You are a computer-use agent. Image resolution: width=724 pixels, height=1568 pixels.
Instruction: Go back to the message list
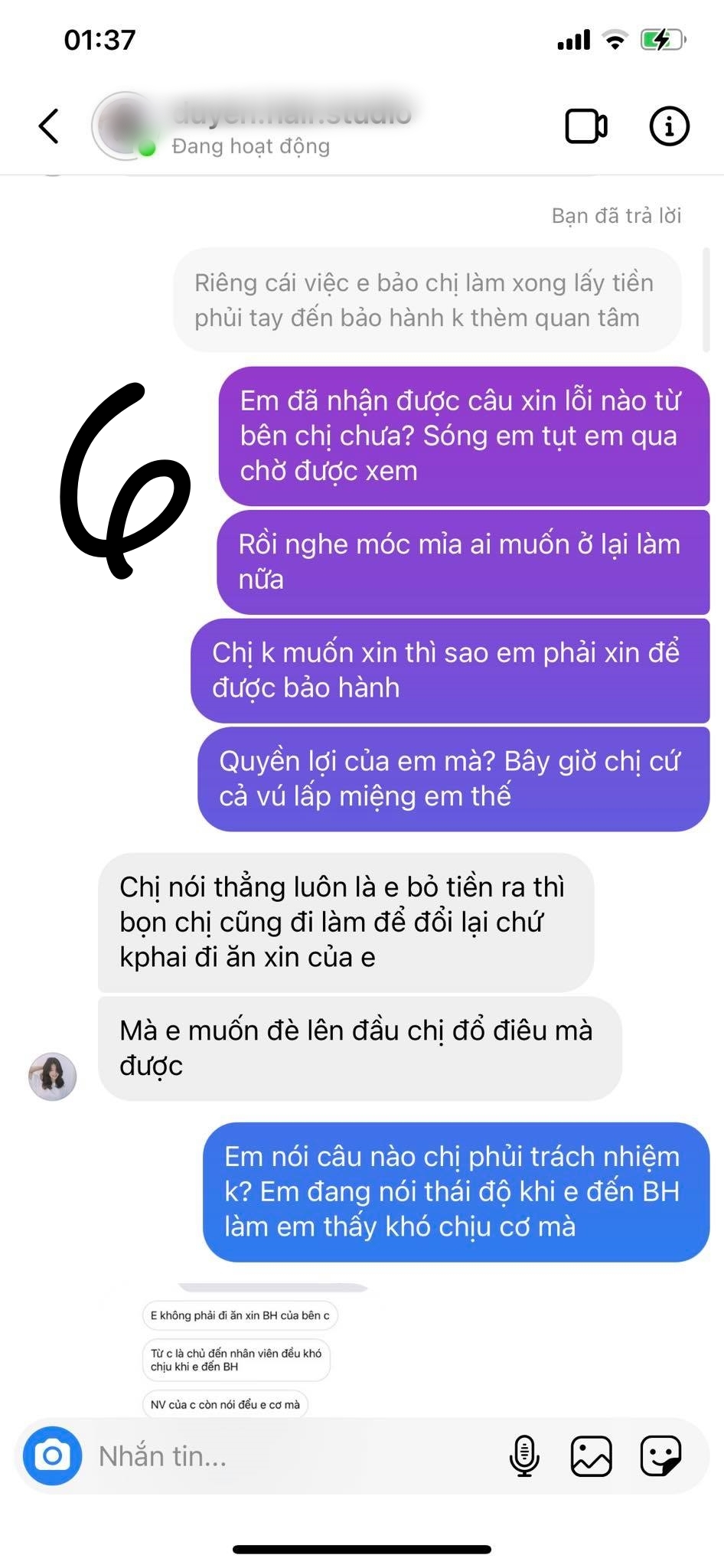(49, 126)
